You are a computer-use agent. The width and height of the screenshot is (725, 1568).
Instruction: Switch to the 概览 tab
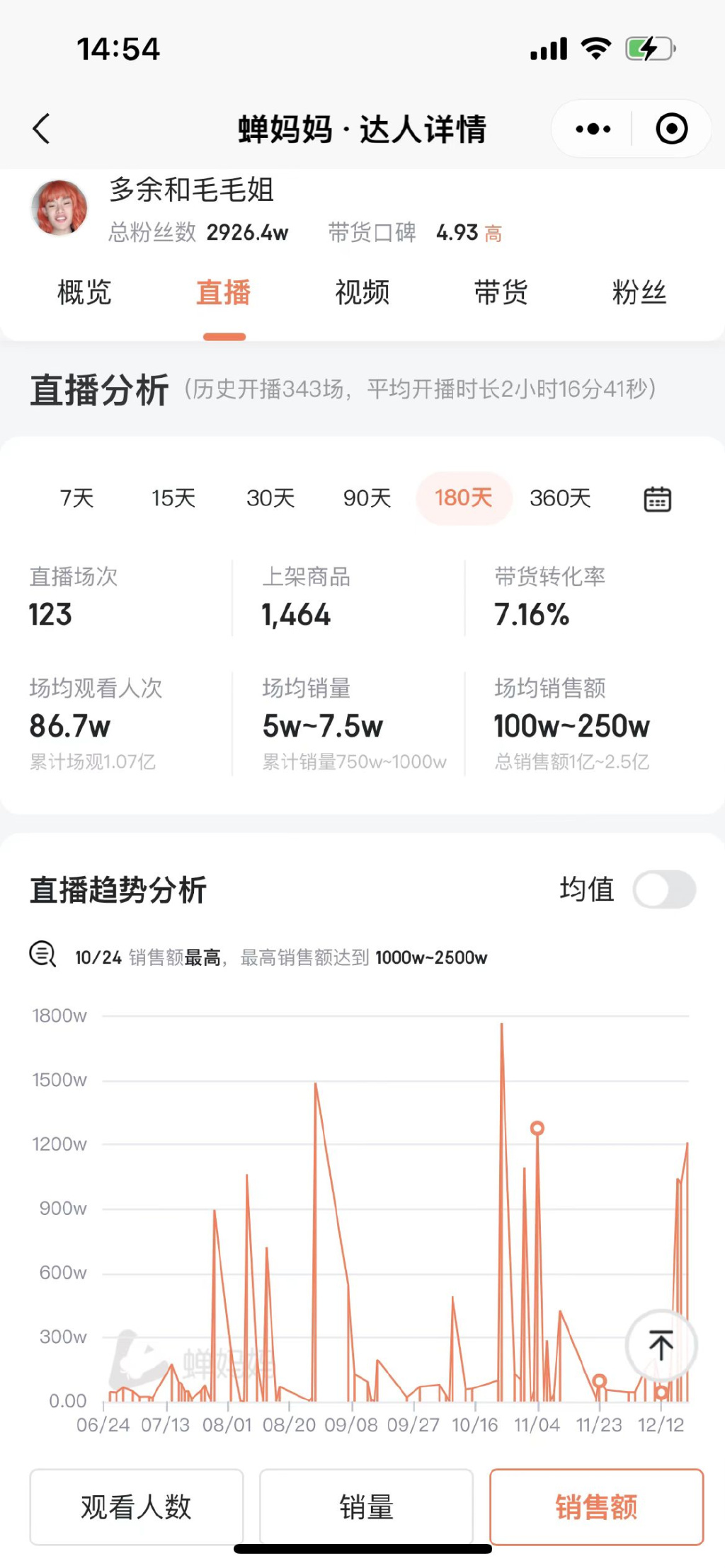tap(84, 292)
